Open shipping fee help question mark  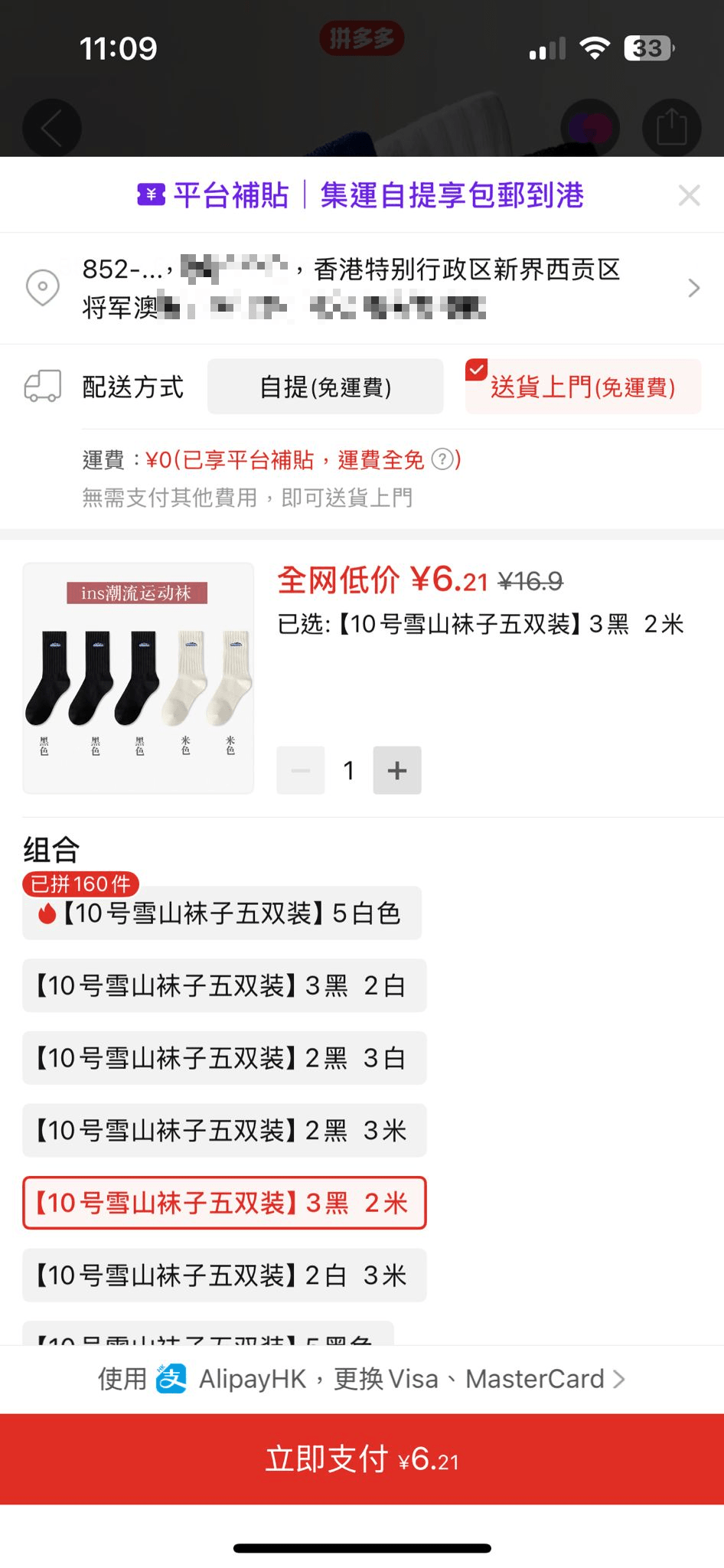click(442, 459)
